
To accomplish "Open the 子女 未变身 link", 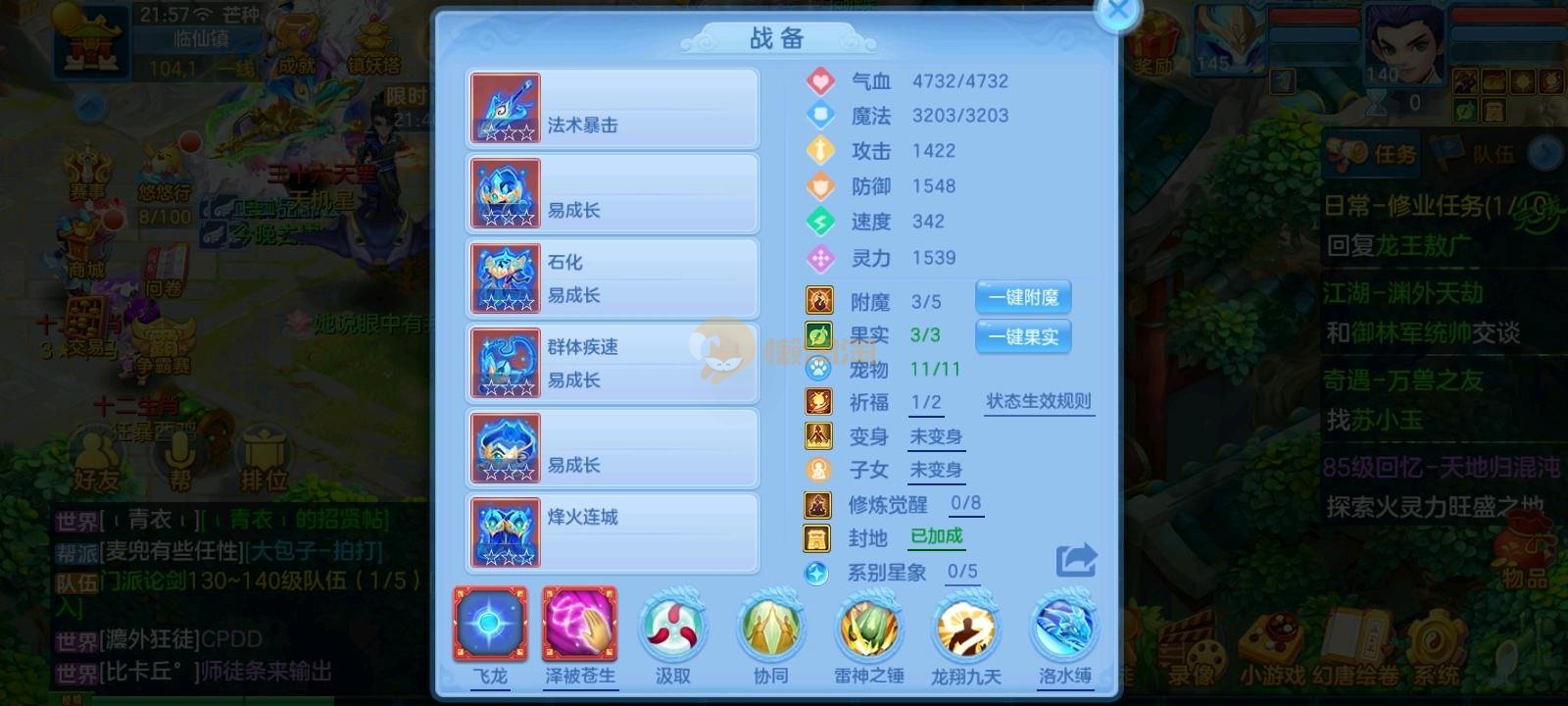I will pos(935,471).
